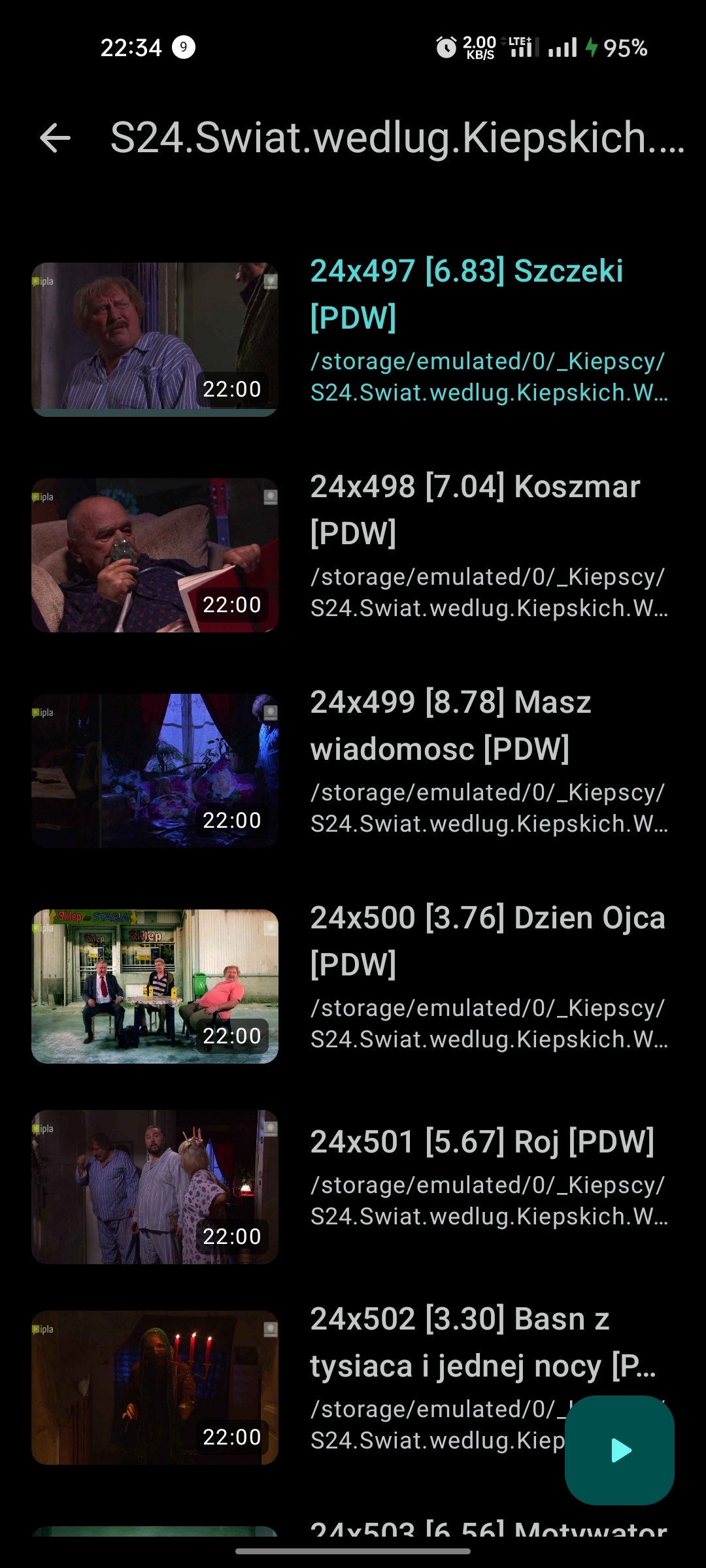The width and height of the screenshot is (706, 1568).
Task: Play episode 24x497 Szczeki
Action: click(353, 338)
